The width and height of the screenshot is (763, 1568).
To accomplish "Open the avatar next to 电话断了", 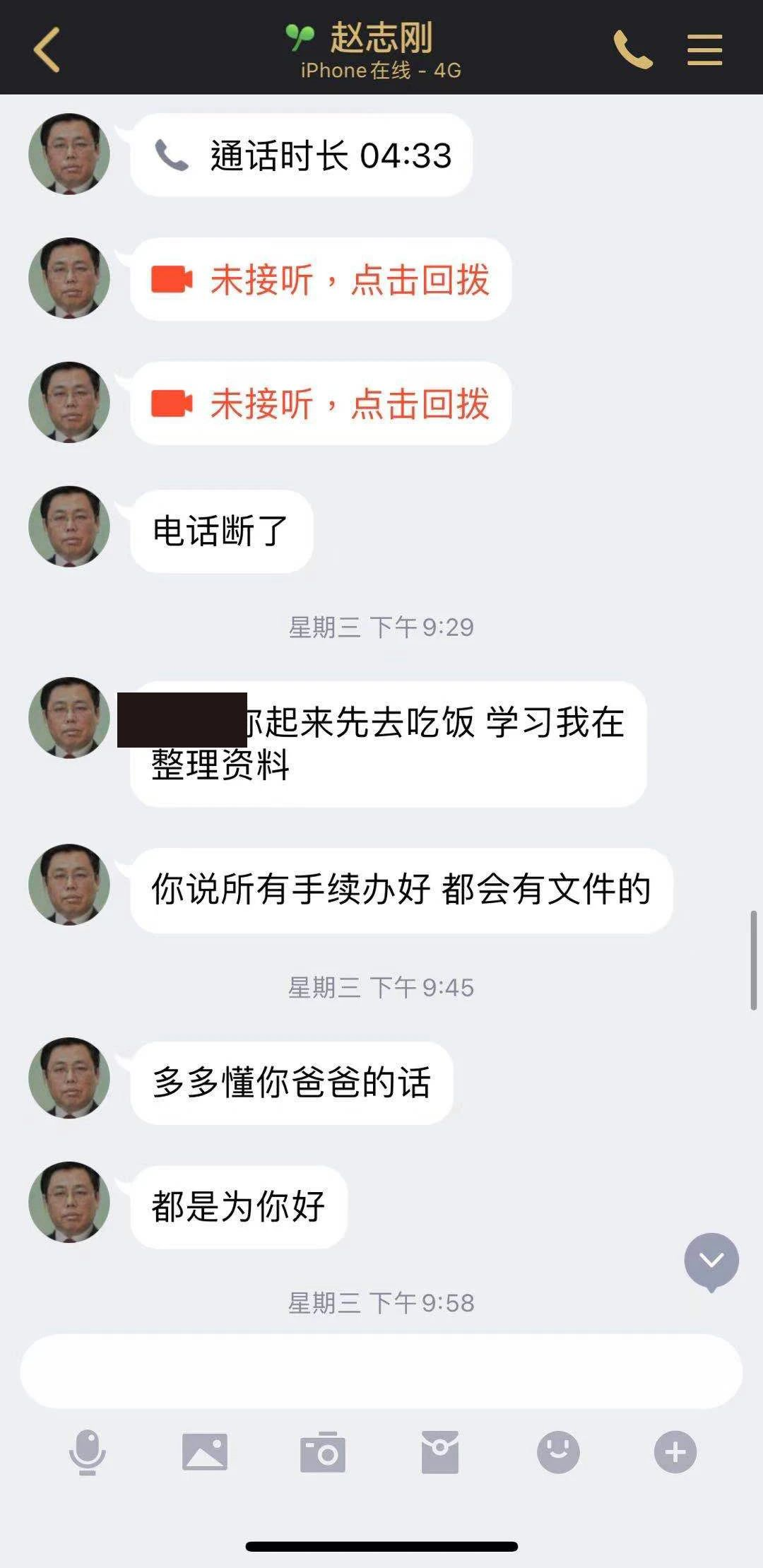I will pos(69,526).
